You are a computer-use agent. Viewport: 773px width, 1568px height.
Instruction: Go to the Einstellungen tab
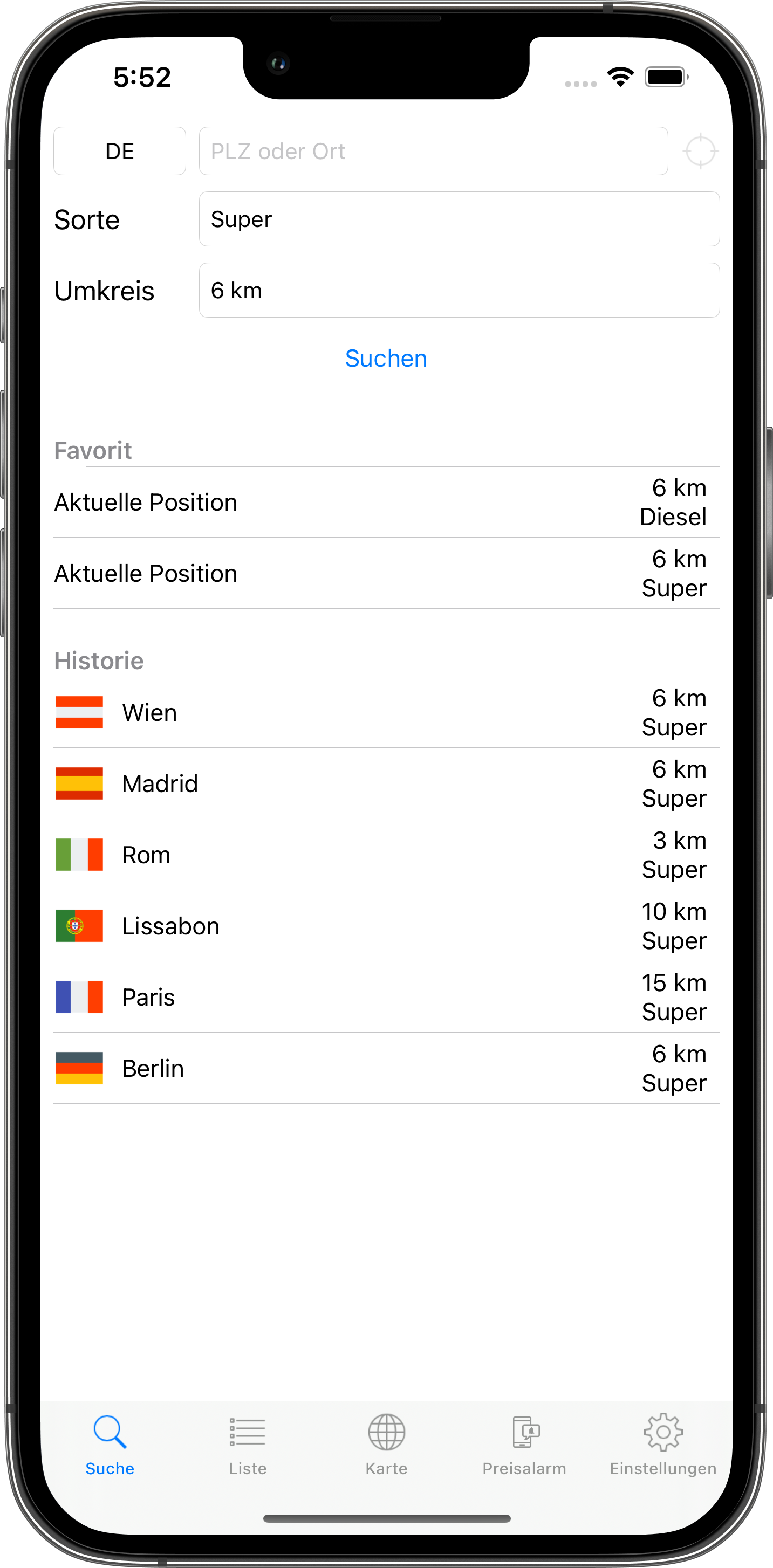663,1445
